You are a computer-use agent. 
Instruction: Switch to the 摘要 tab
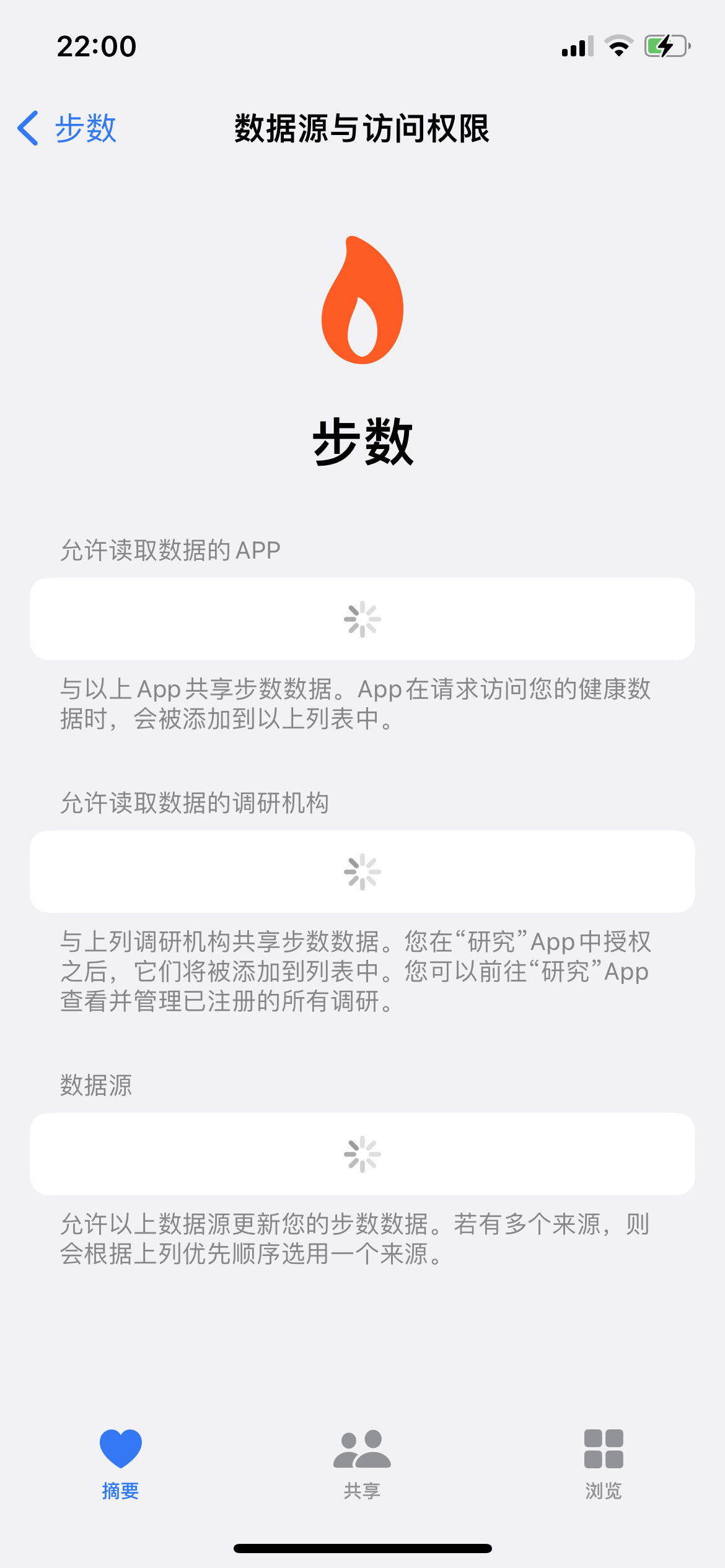tap(120, 1463)
